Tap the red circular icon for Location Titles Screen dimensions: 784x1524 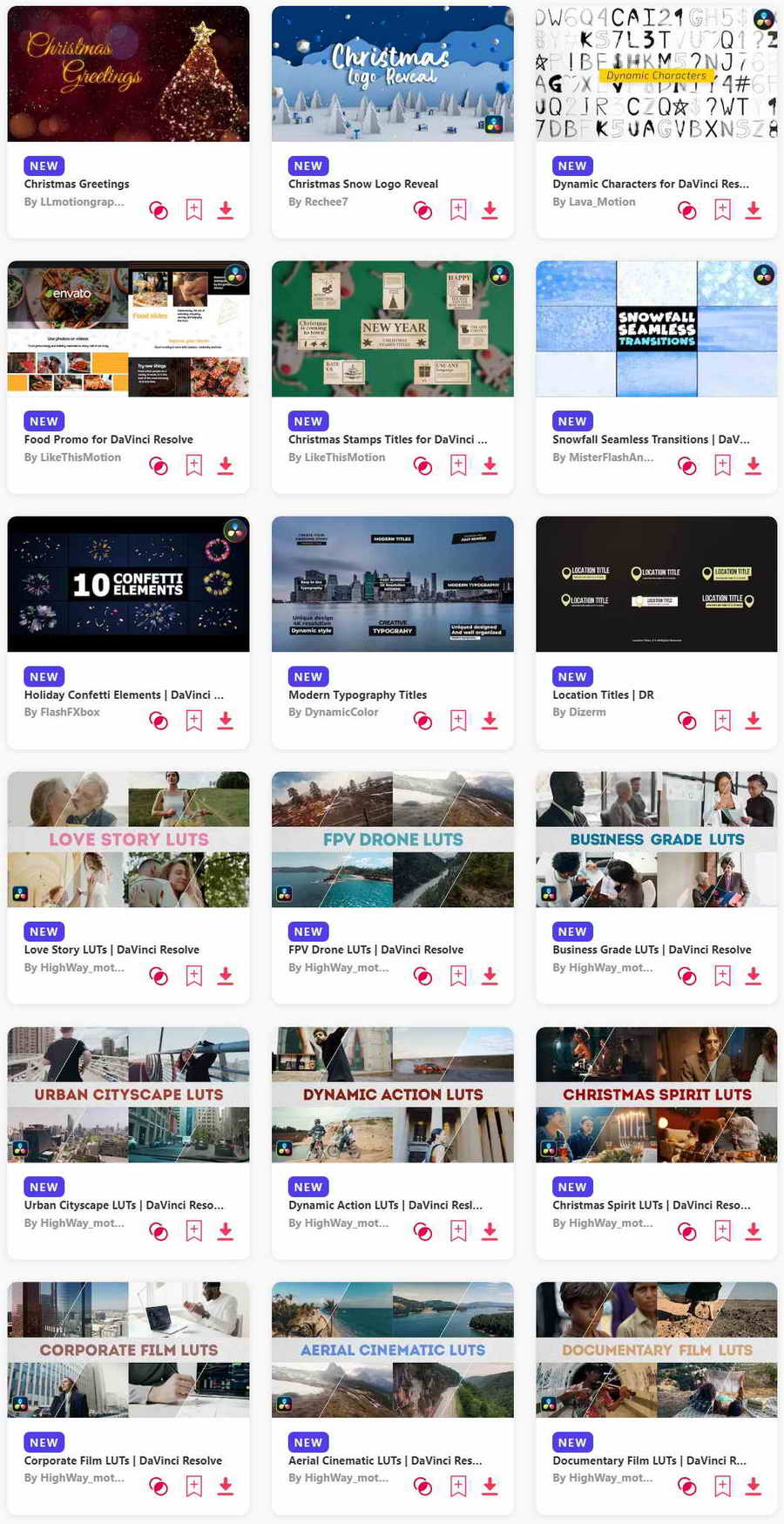coord(686,721)
